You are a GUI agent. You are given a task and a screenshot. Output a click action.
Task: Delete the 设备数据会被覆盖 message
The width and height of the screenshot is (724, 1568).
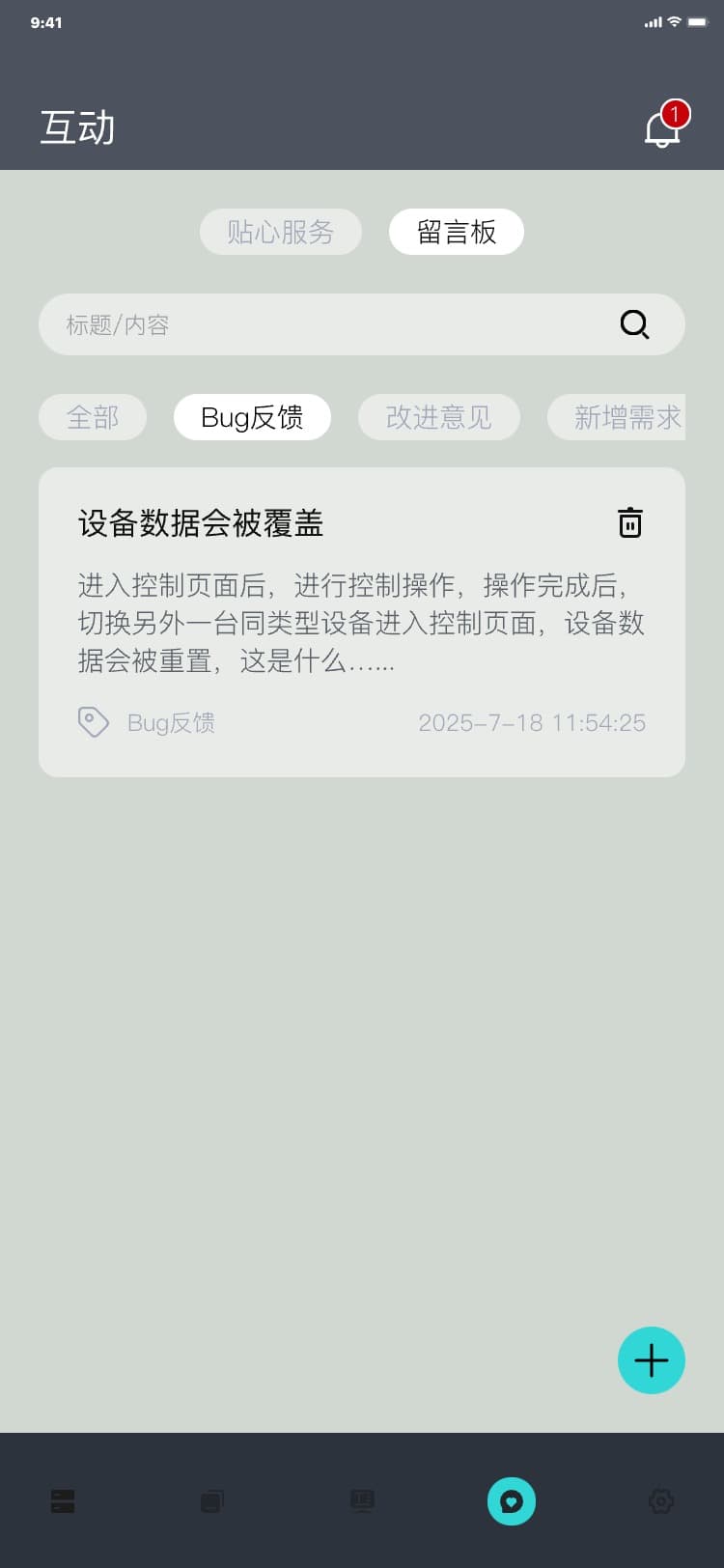tap(629, 522)
